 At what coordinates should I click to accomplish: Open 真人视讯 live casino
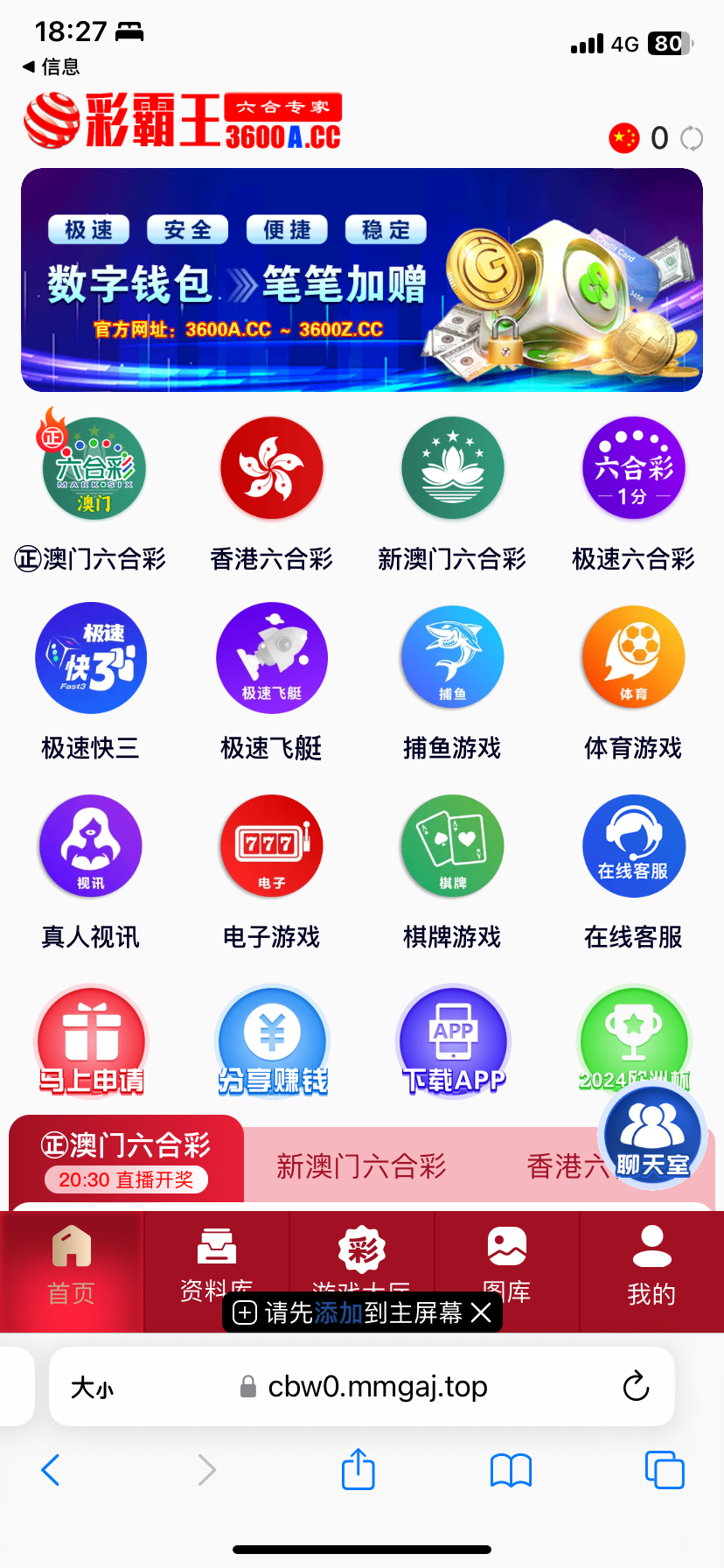[x=91, y=847]
